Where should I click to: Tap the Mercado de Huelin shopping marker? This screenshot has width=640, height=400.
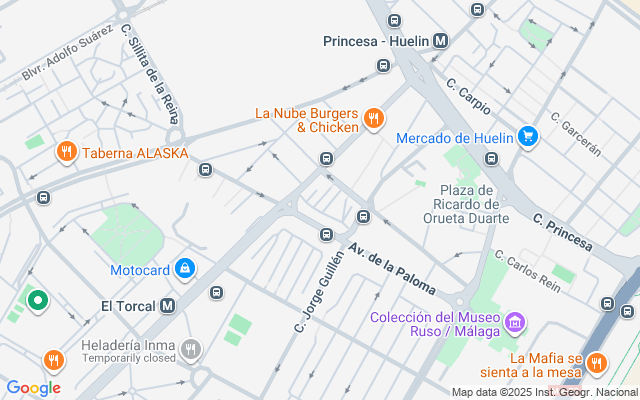point(527,138)
